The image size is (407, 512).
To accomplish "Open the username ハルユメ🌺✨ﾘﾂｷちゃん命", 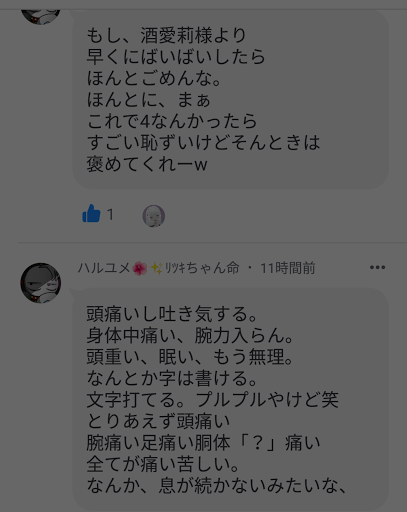I will [x=159, y=268].
